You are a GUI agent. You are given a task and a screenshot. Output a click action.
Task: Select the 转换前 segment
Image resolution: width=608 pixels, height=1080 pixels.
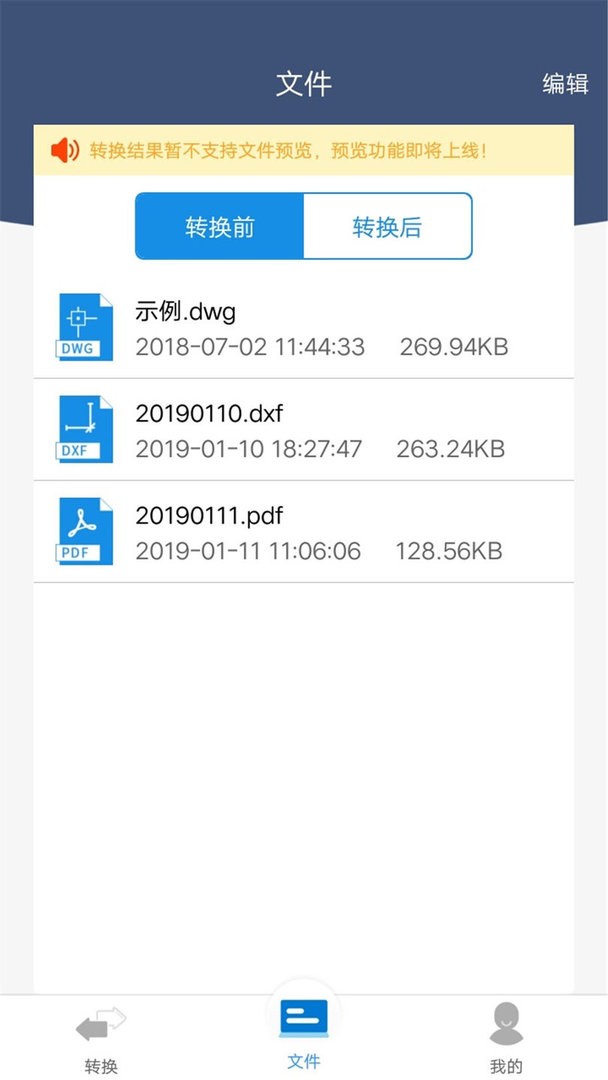pos(219,227)
